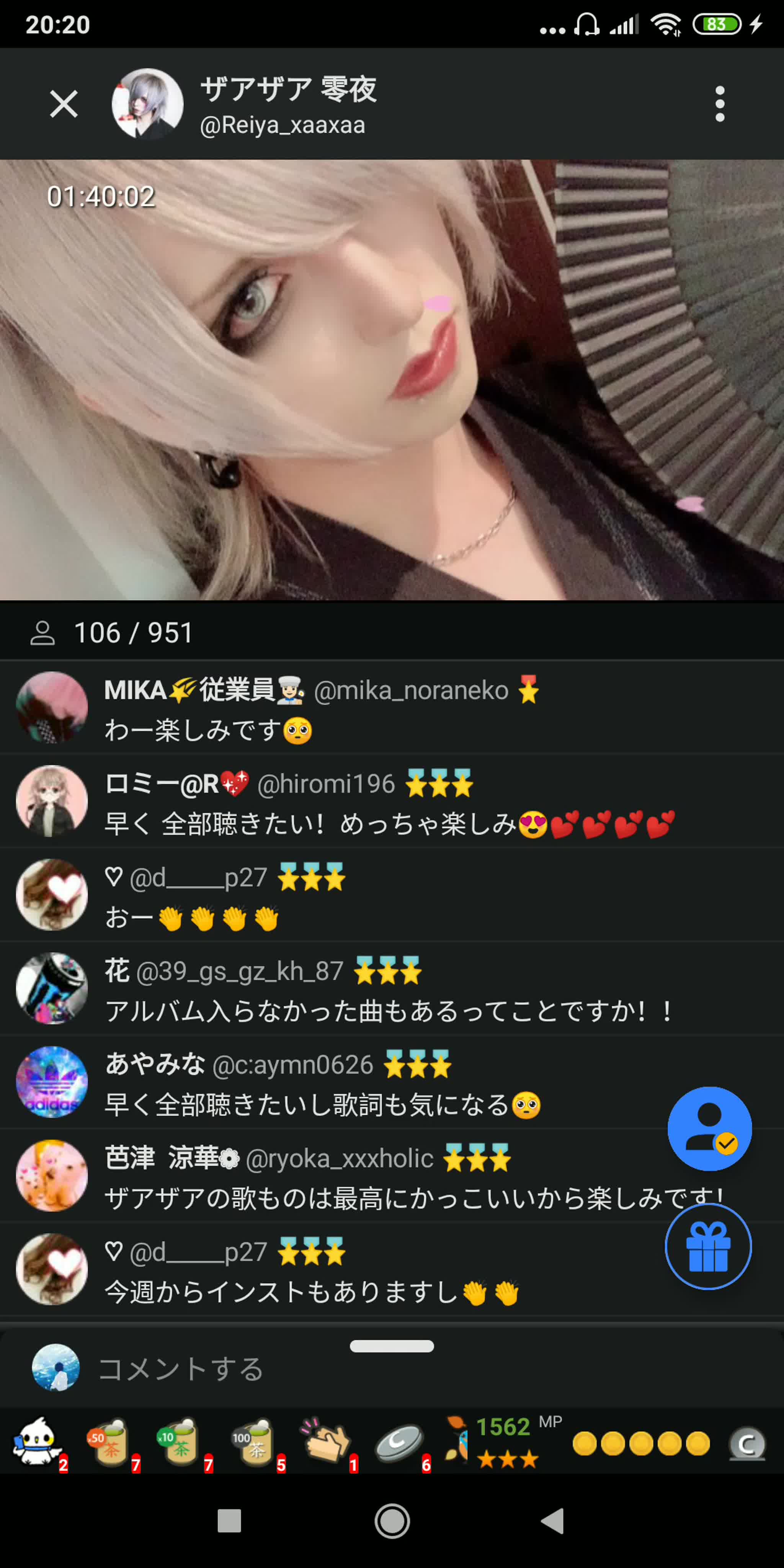Open MIKA's comment avatar
The image size is (784, 1568).
point(52,707)
